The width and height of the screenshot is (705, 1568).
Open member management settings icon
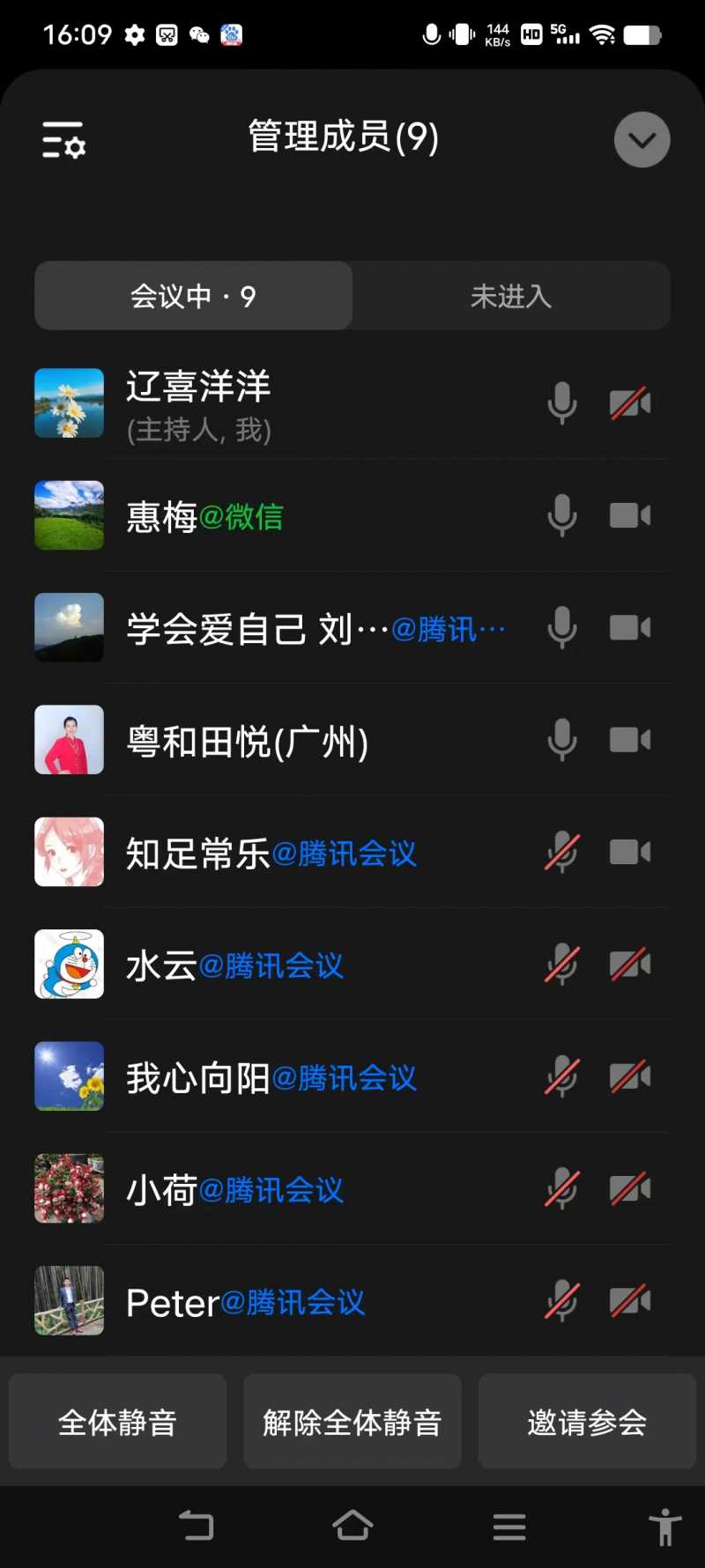pyautogui.click(x=63, y=140)
